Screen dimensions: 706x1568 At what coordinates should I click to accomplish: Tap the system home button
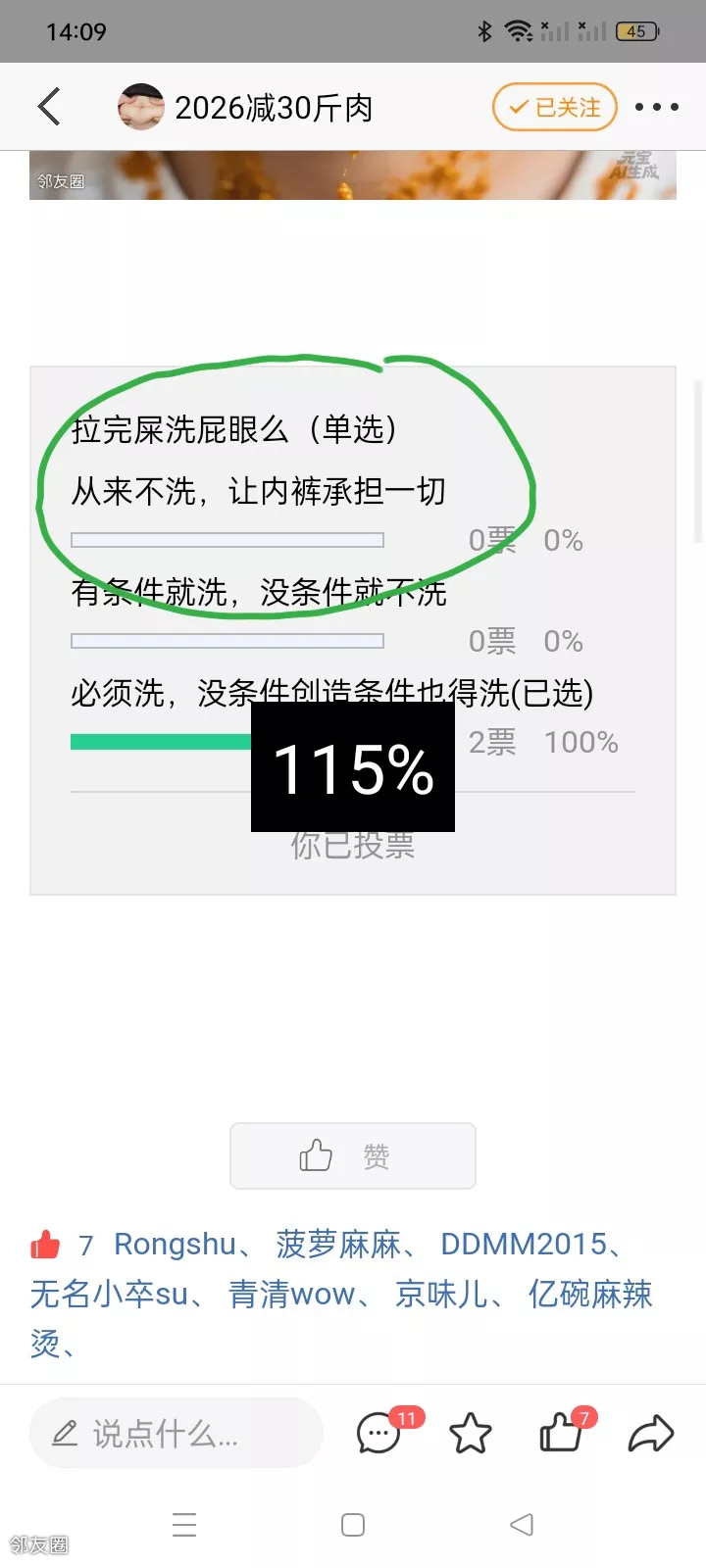pyautogui.click(x=353, y=1525)
